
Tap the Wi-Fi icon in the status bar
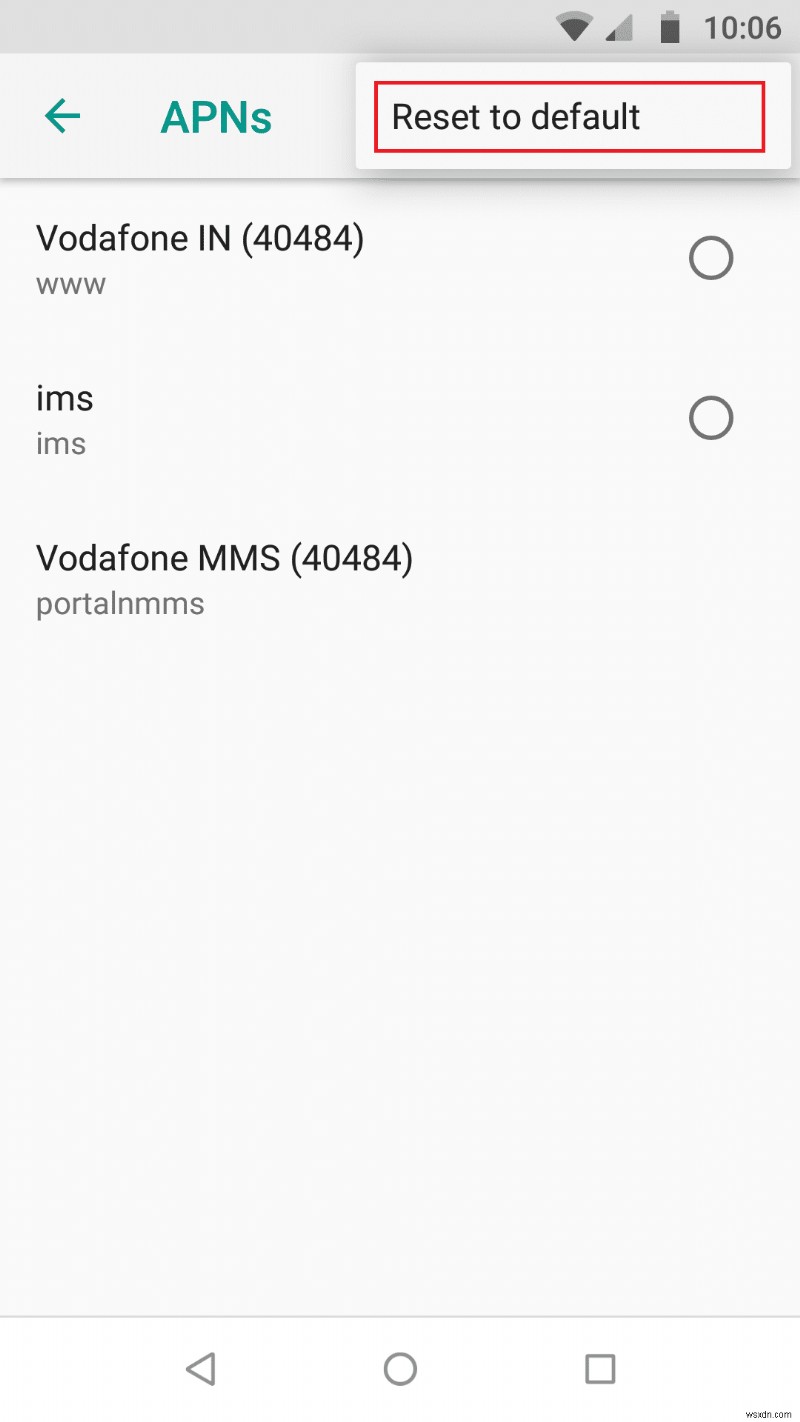coord(573,27)
